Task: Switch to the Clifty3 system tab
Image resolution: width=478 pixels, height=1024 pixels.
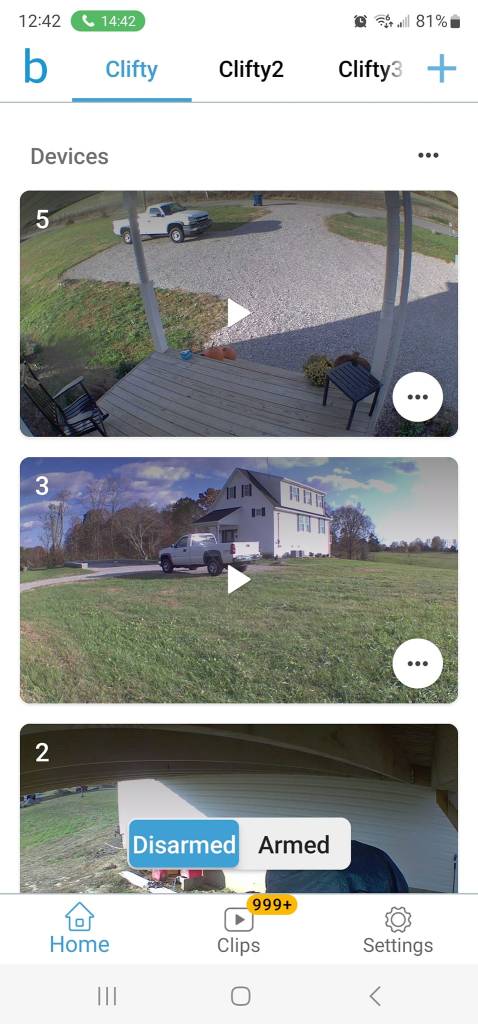Action: click(370, 69)
